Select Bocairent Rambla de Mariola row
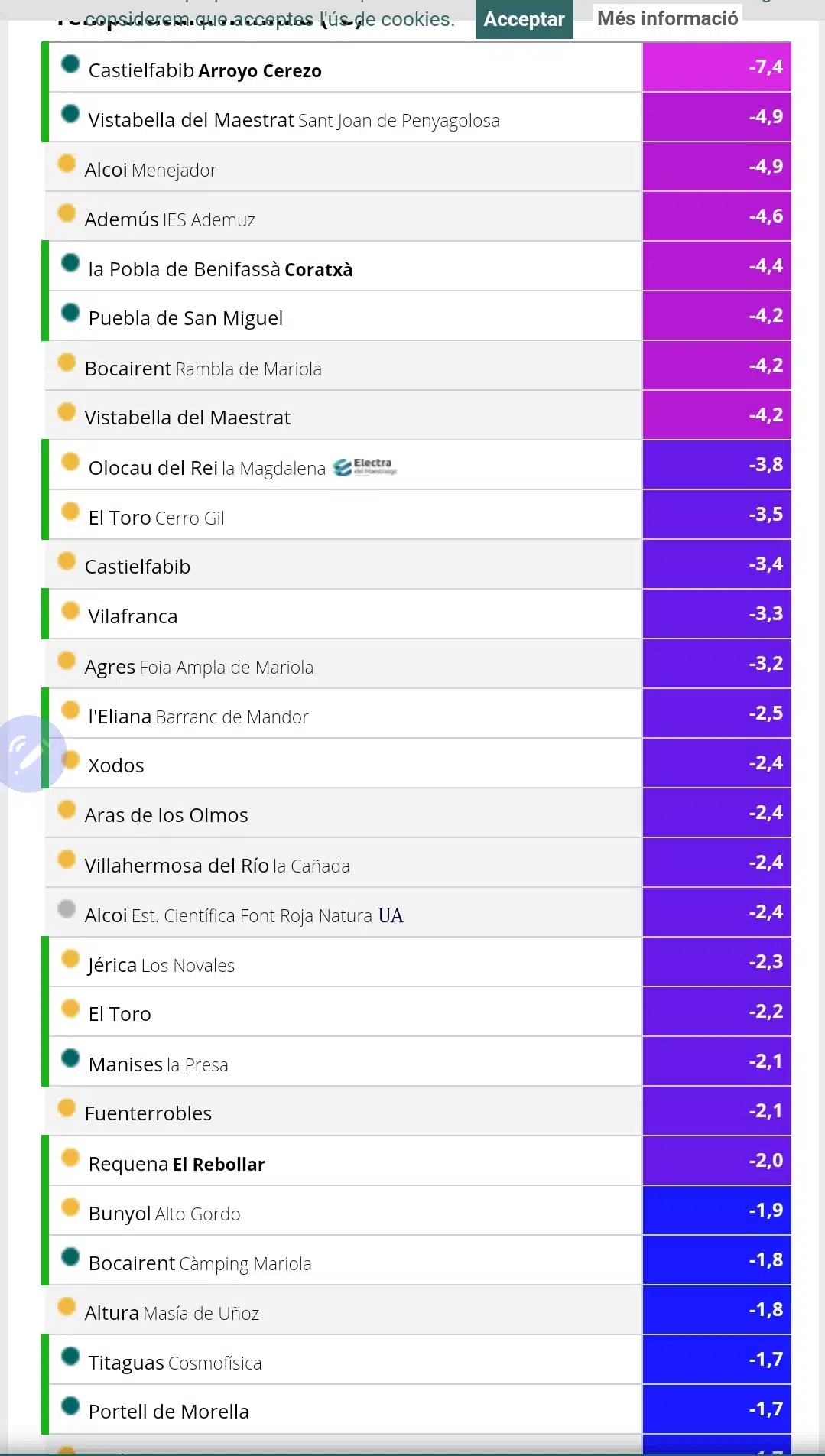The height and width of the screenshot is (1456, 825). 416,366
